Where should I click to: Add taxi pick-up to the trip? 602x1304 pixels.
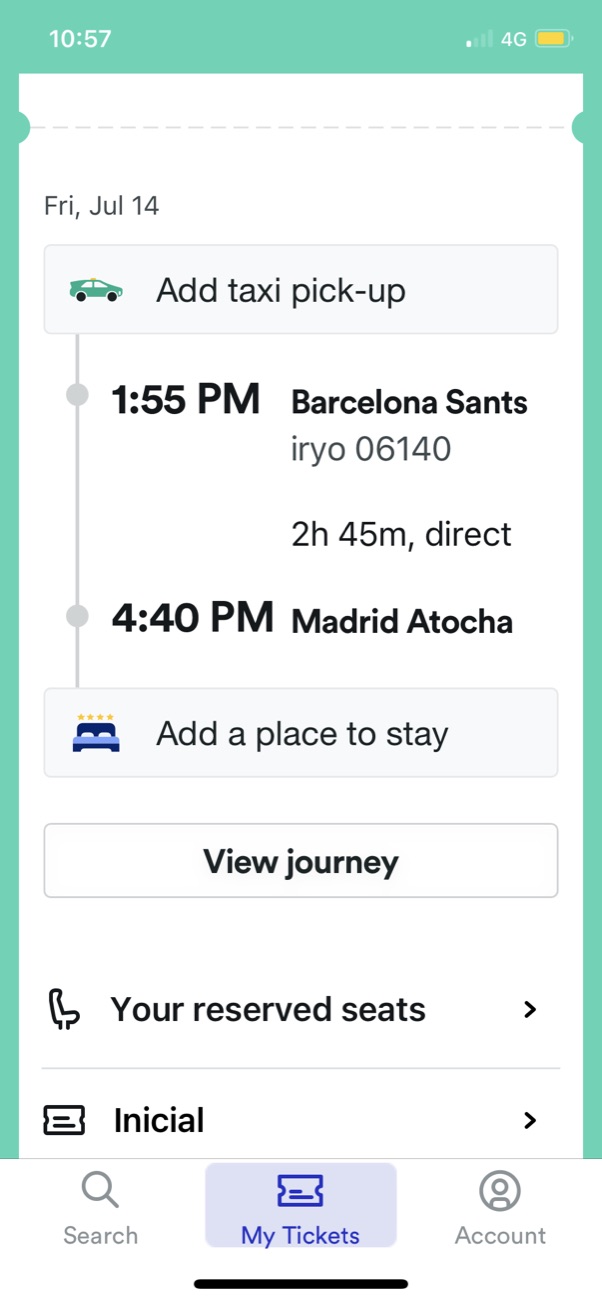point(300,290)
